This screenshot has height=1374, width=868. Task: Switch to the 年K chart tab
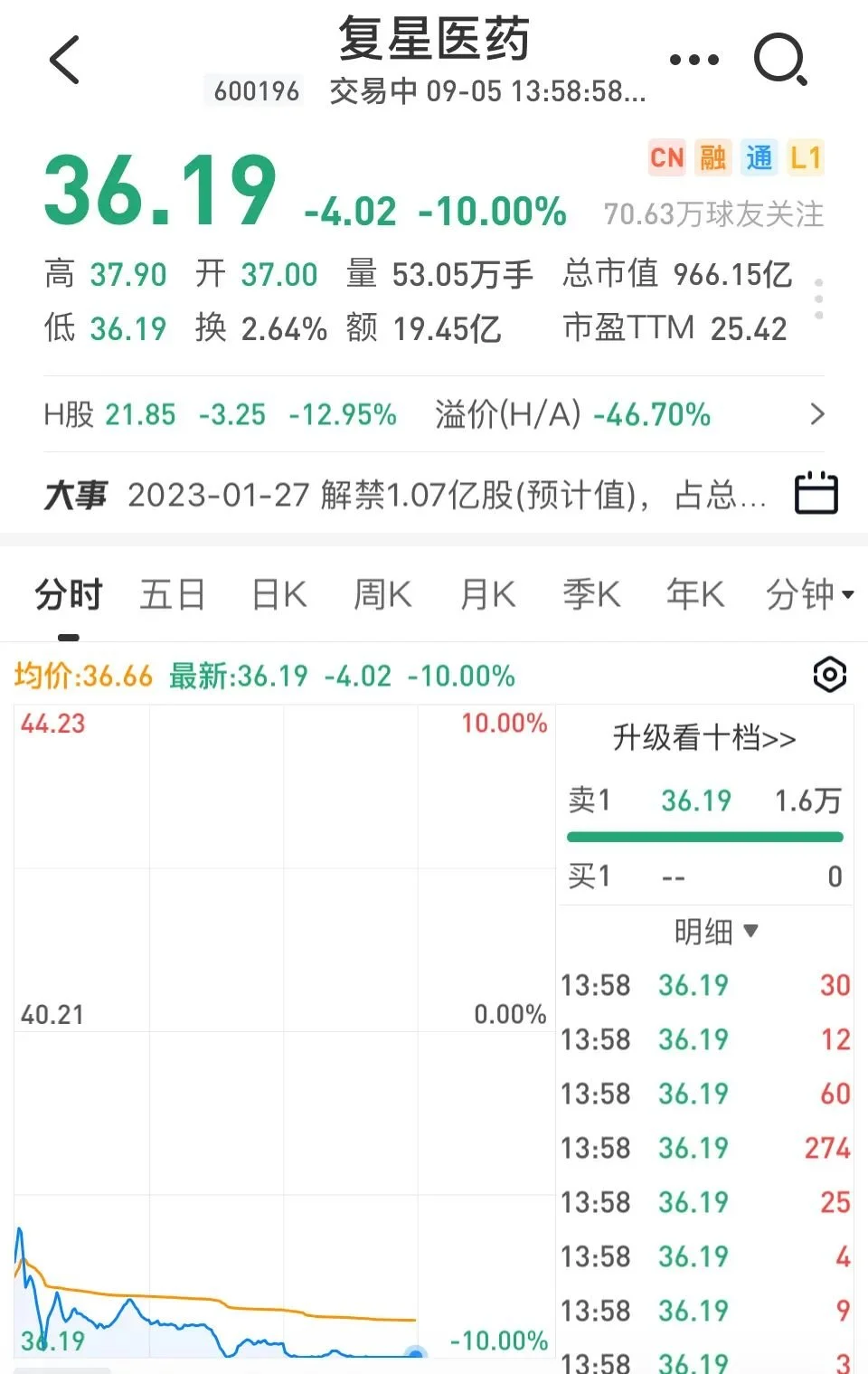pyautogui.click(x=694, y=595)
